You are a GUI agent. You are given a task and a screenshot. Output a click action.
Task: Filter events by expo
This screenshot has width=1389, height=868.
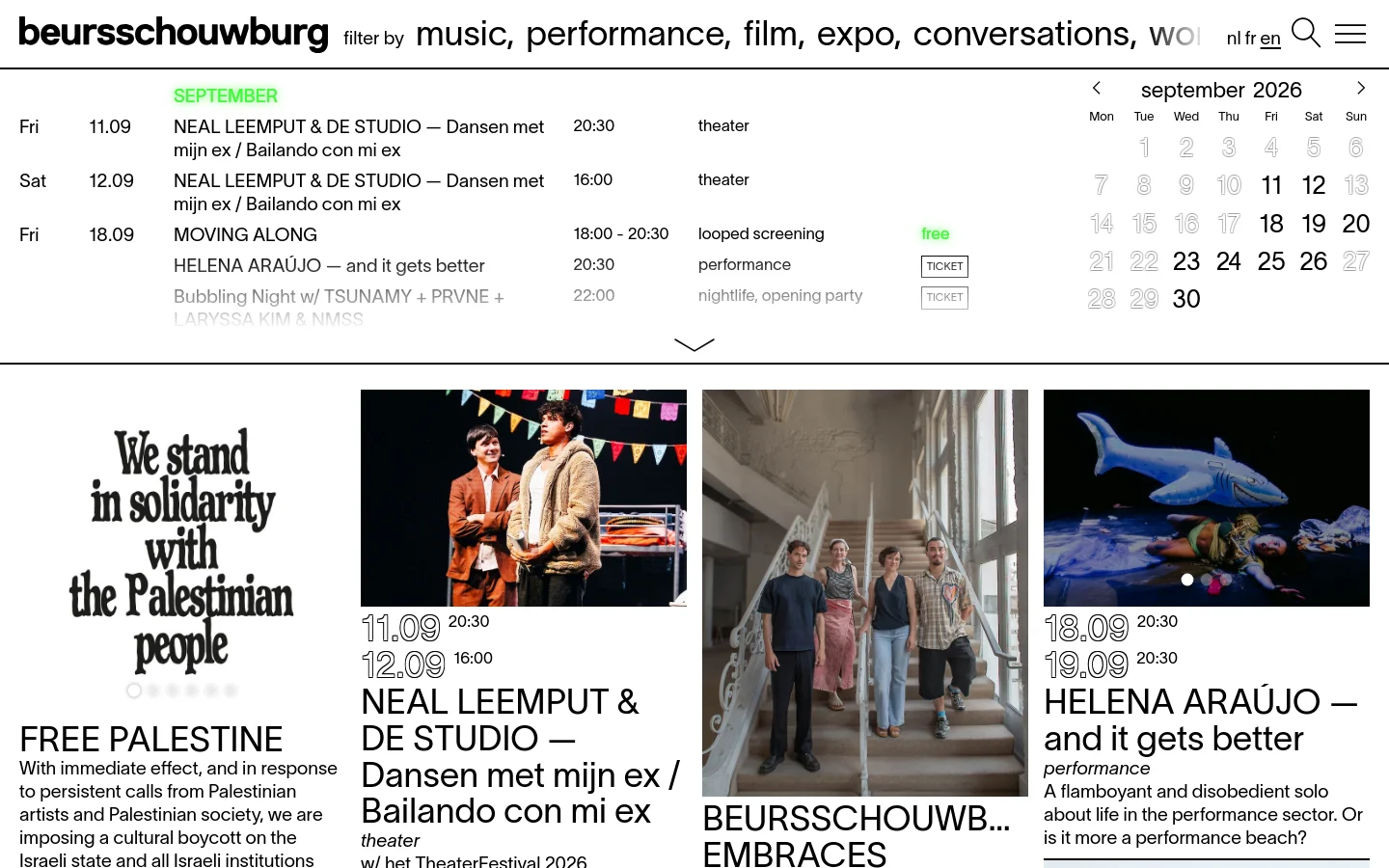click(858, 34)
